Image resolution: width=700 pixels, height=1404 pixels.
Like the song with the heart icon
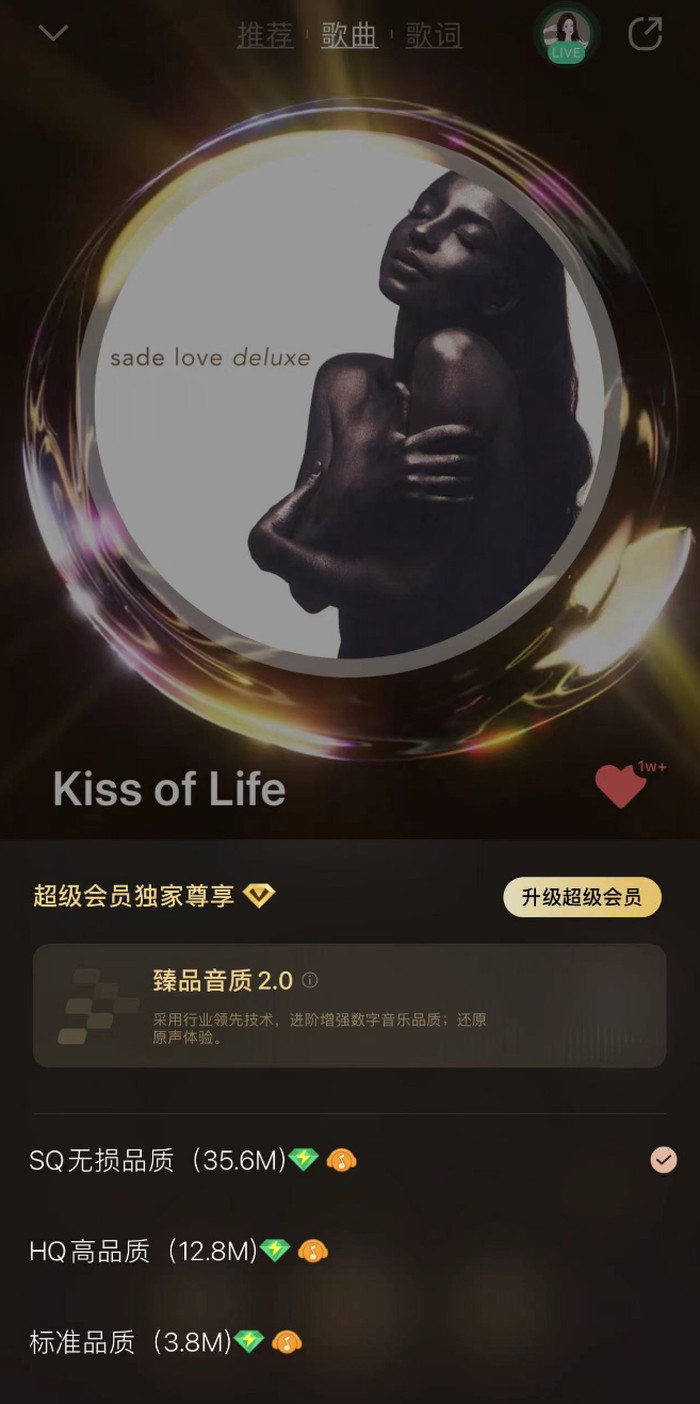621,786
